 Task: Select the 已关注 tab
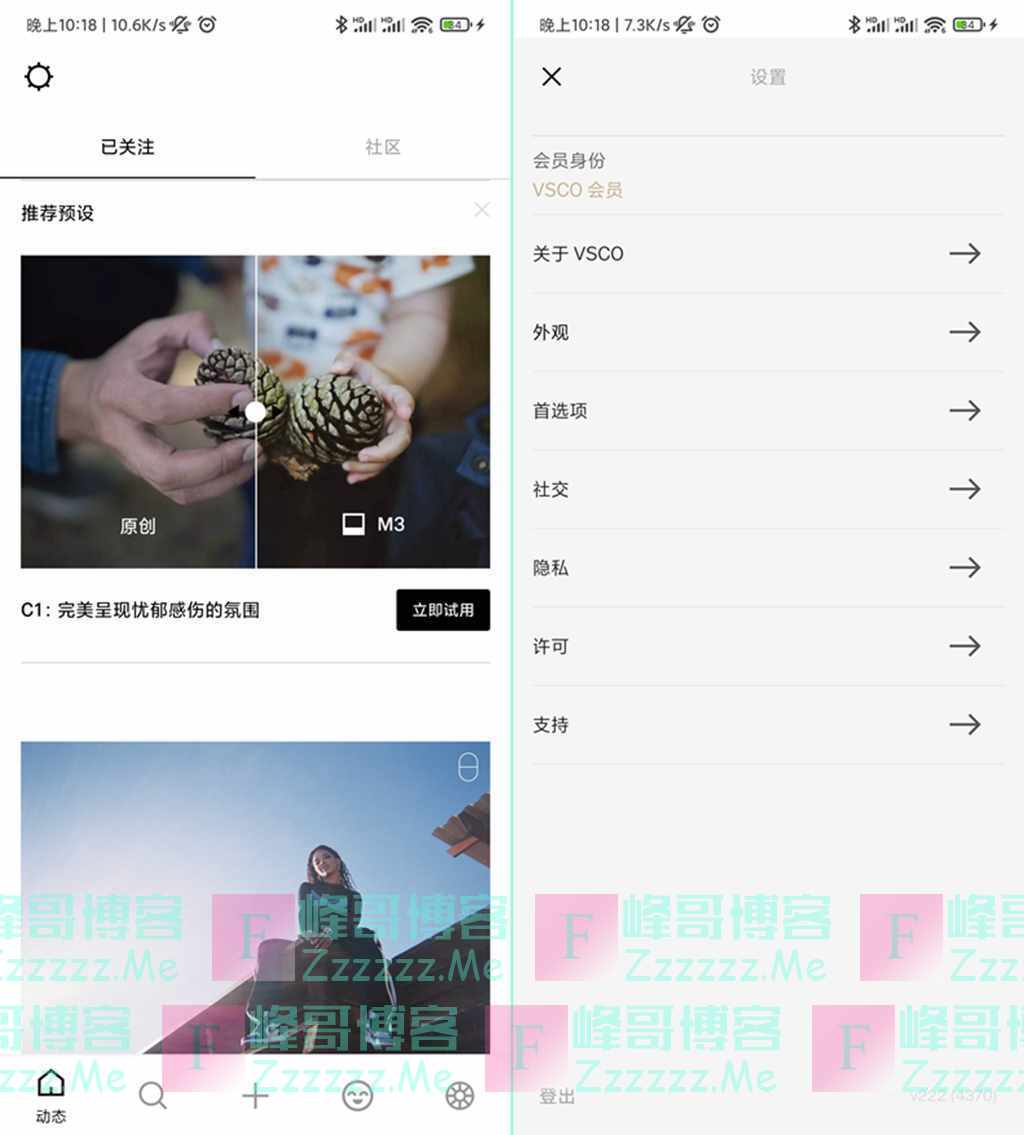(x=128, y=147)
